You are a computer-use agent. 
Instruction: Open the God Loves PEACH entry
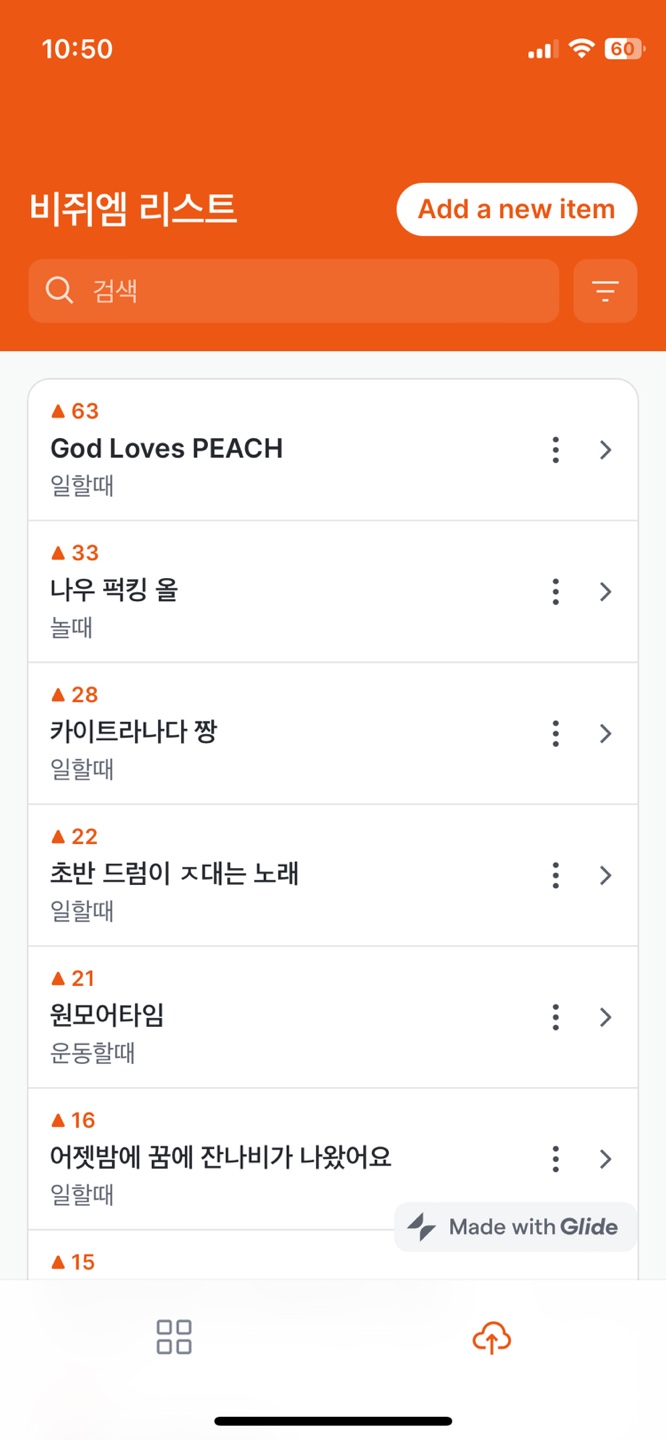click(333, 450)
